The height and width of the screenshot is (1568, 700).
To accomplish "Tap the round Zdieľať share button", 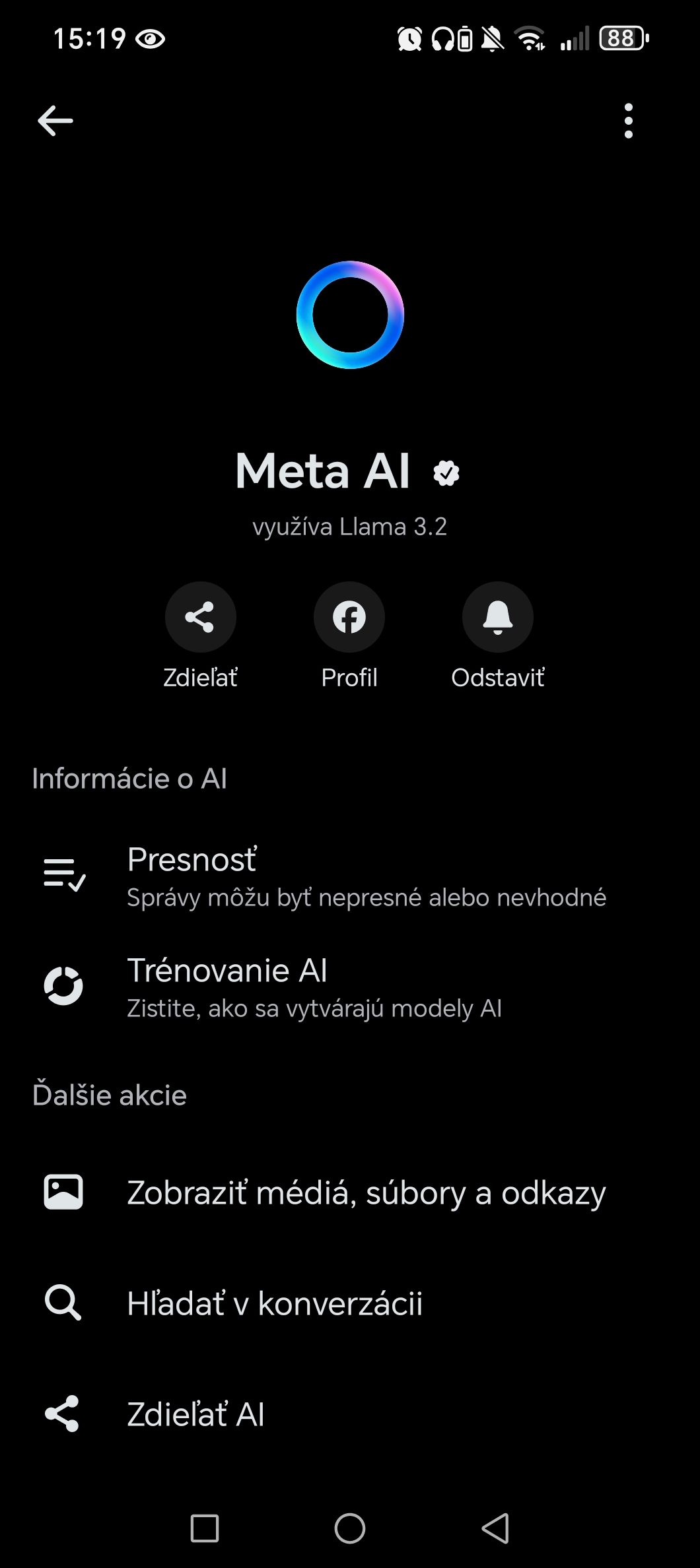I will click(x=200, y=618).
